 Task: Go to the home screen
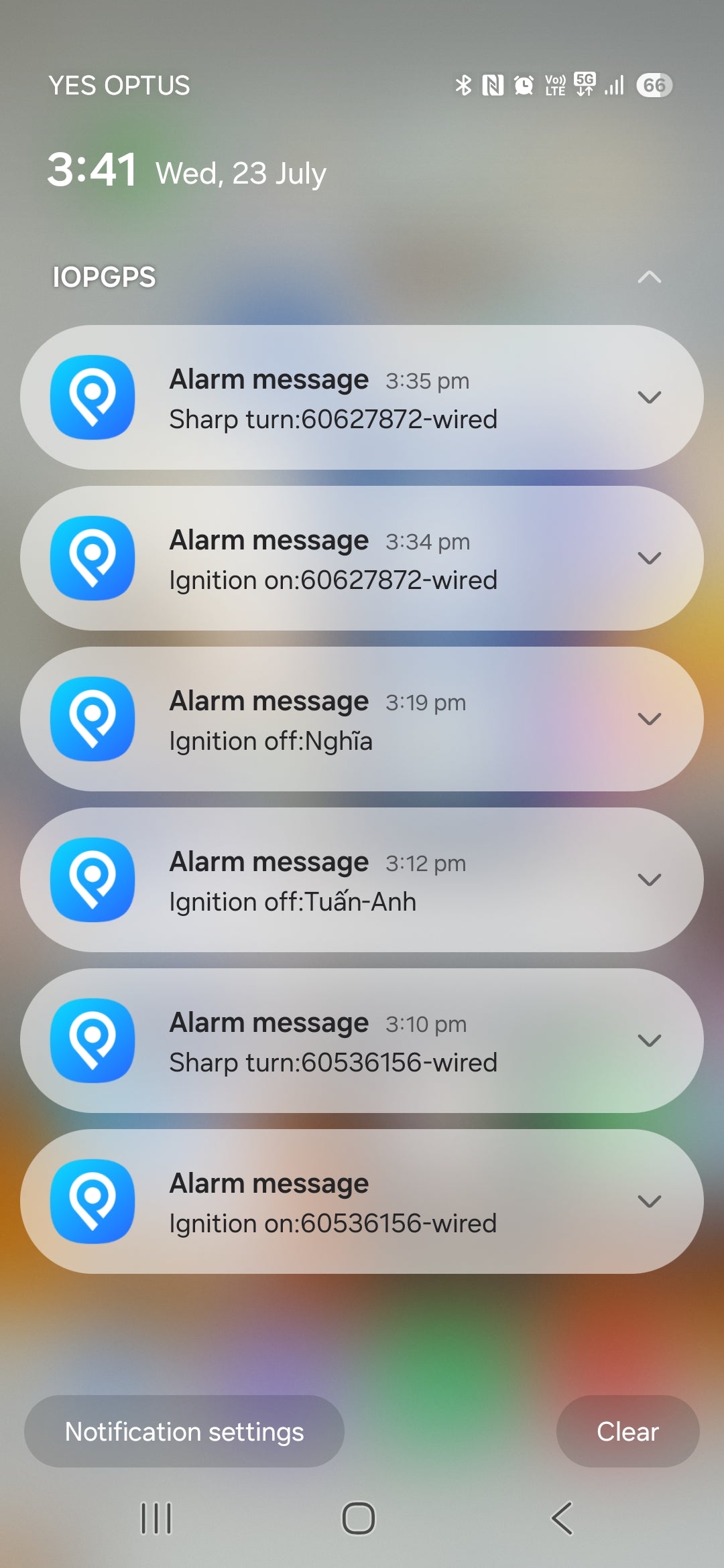point(359,1518)
